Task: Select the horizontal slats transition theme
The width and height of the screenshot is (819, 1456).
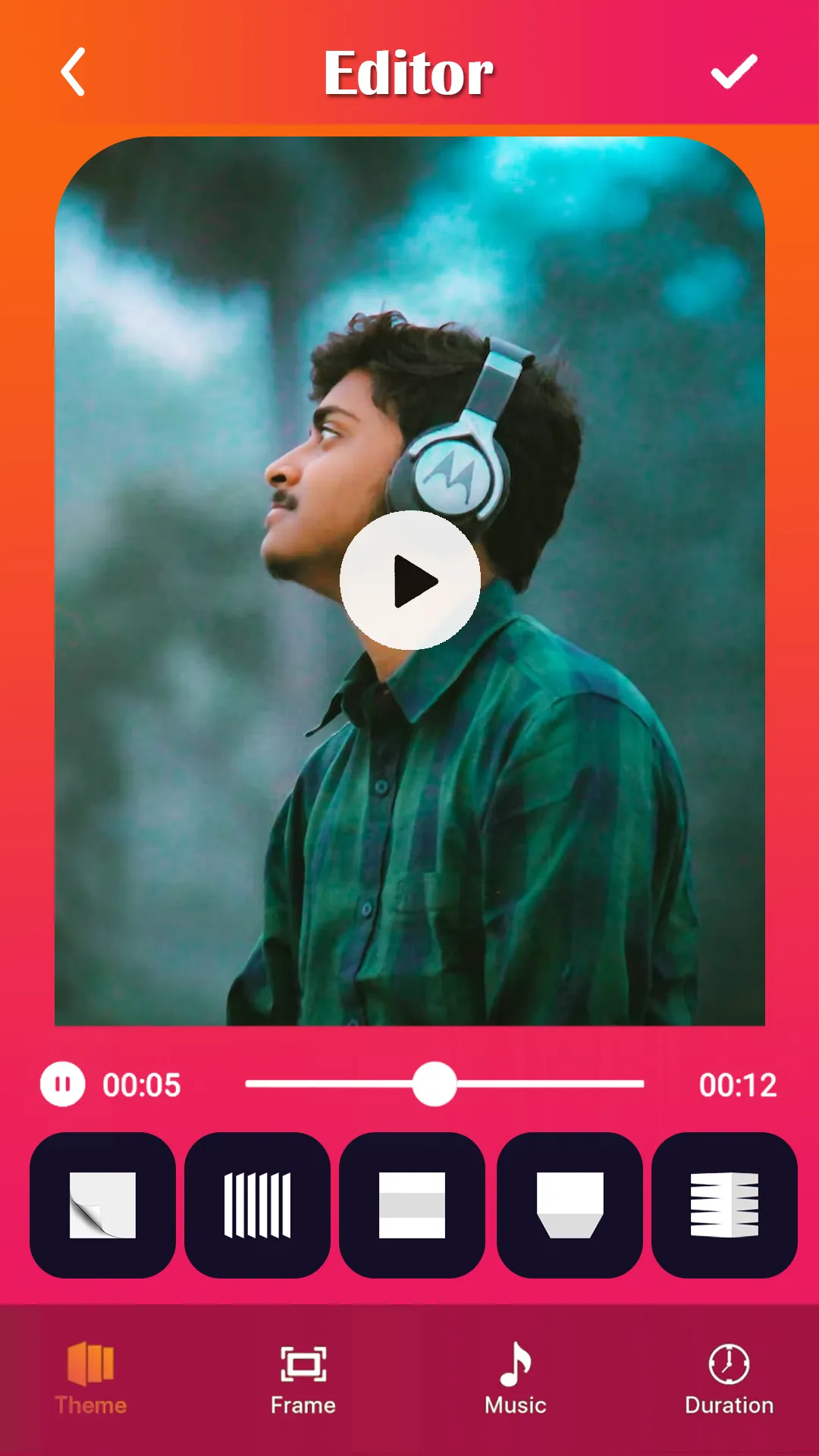Action: pyautogui.click(x=724, y=1205)
